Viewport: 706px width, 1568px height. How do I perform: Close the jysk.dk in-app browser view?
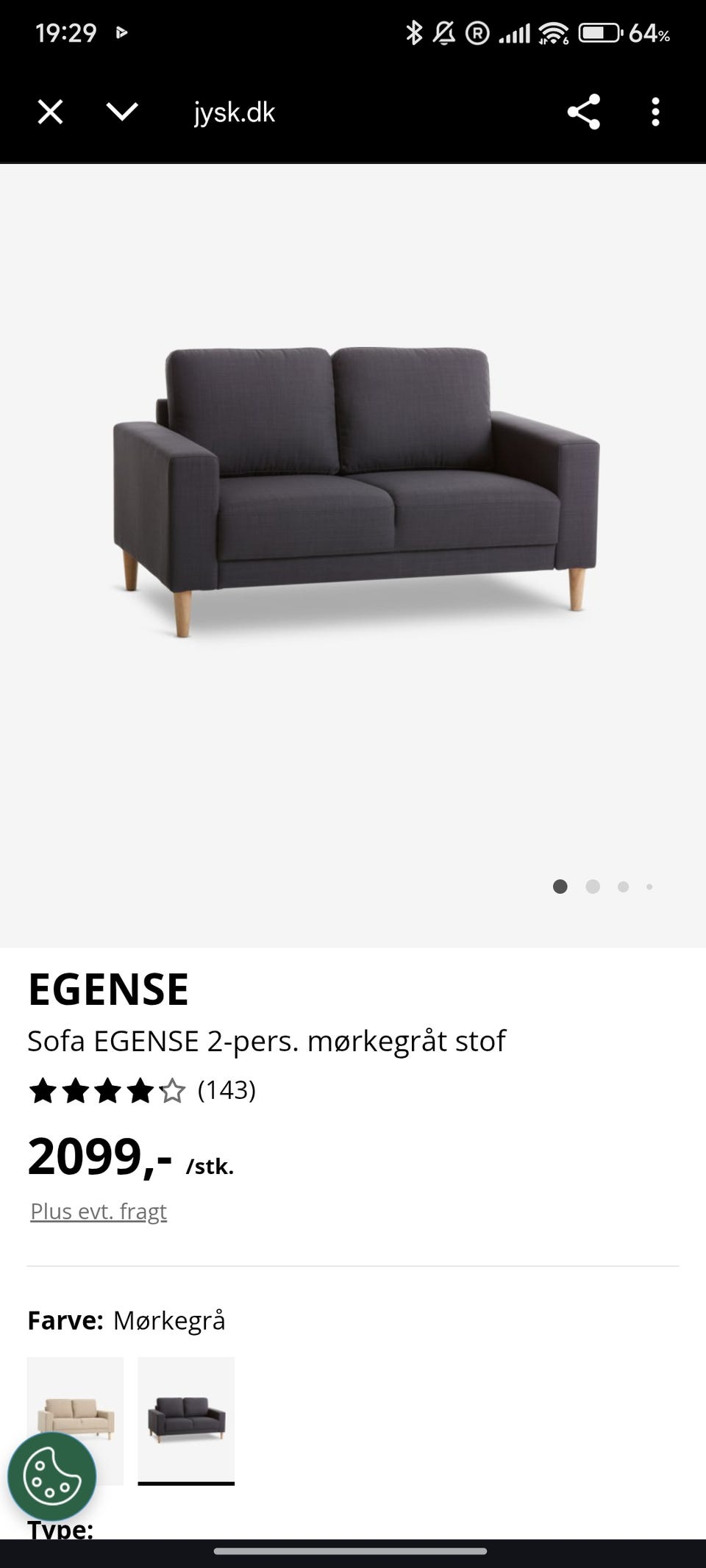click(x=49, y=112)
